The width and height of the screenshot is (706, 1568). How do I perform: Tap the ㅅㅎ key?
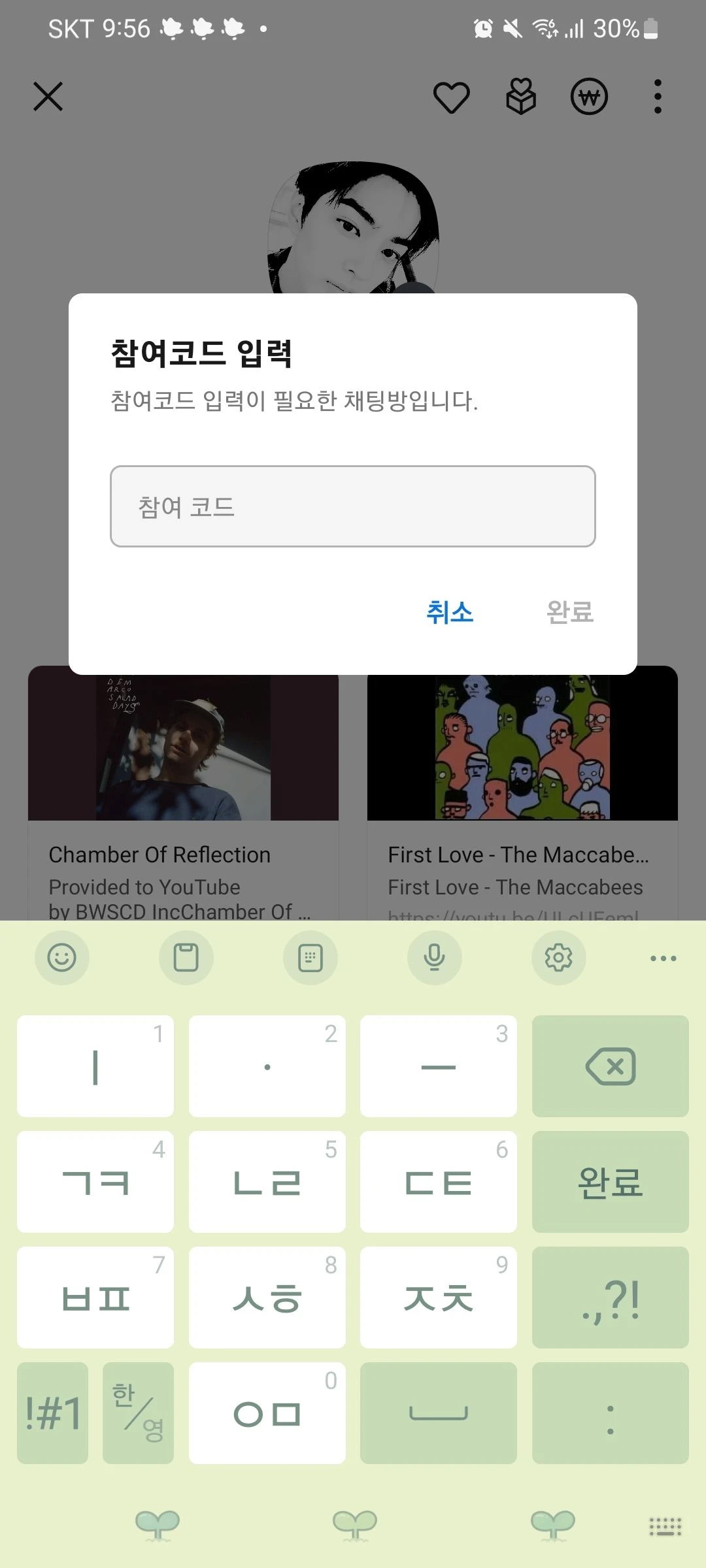[x=267, y=1298]
